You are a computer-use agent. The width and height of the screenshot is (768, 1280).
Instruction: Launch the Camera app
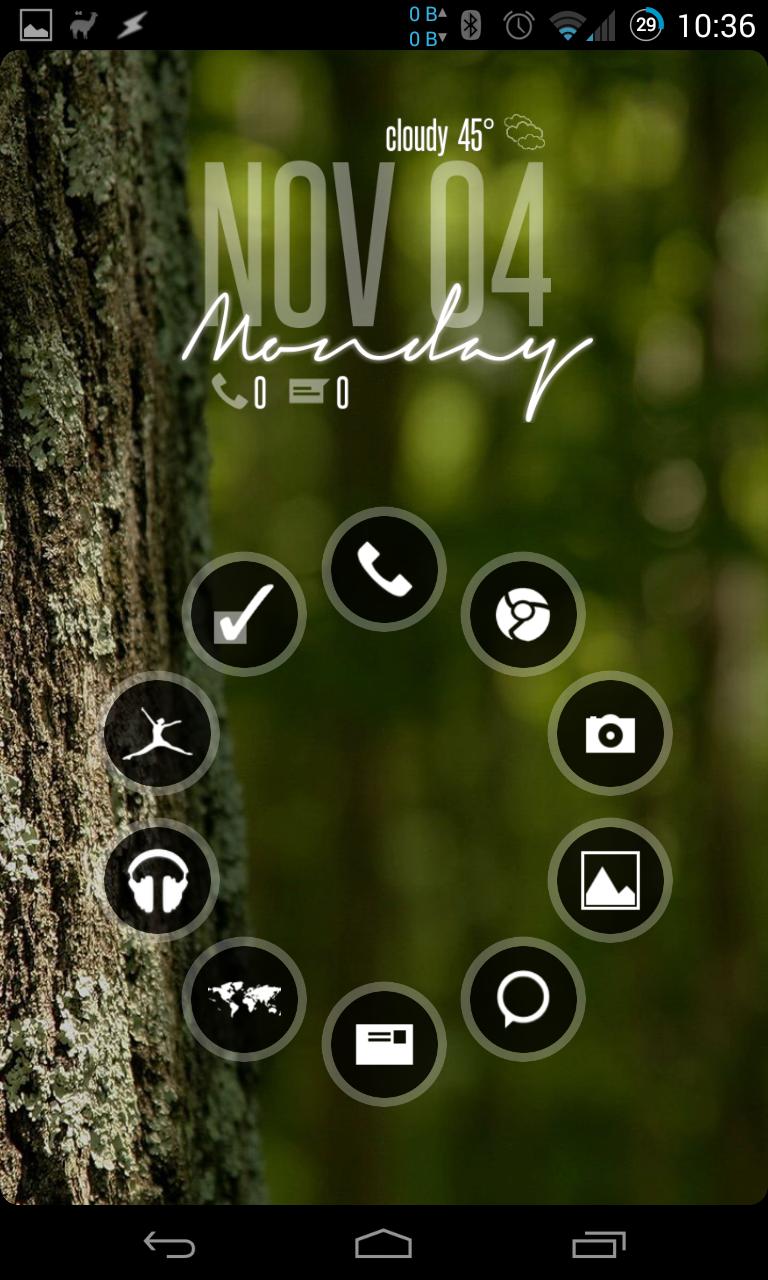click(x=610, y=733)
